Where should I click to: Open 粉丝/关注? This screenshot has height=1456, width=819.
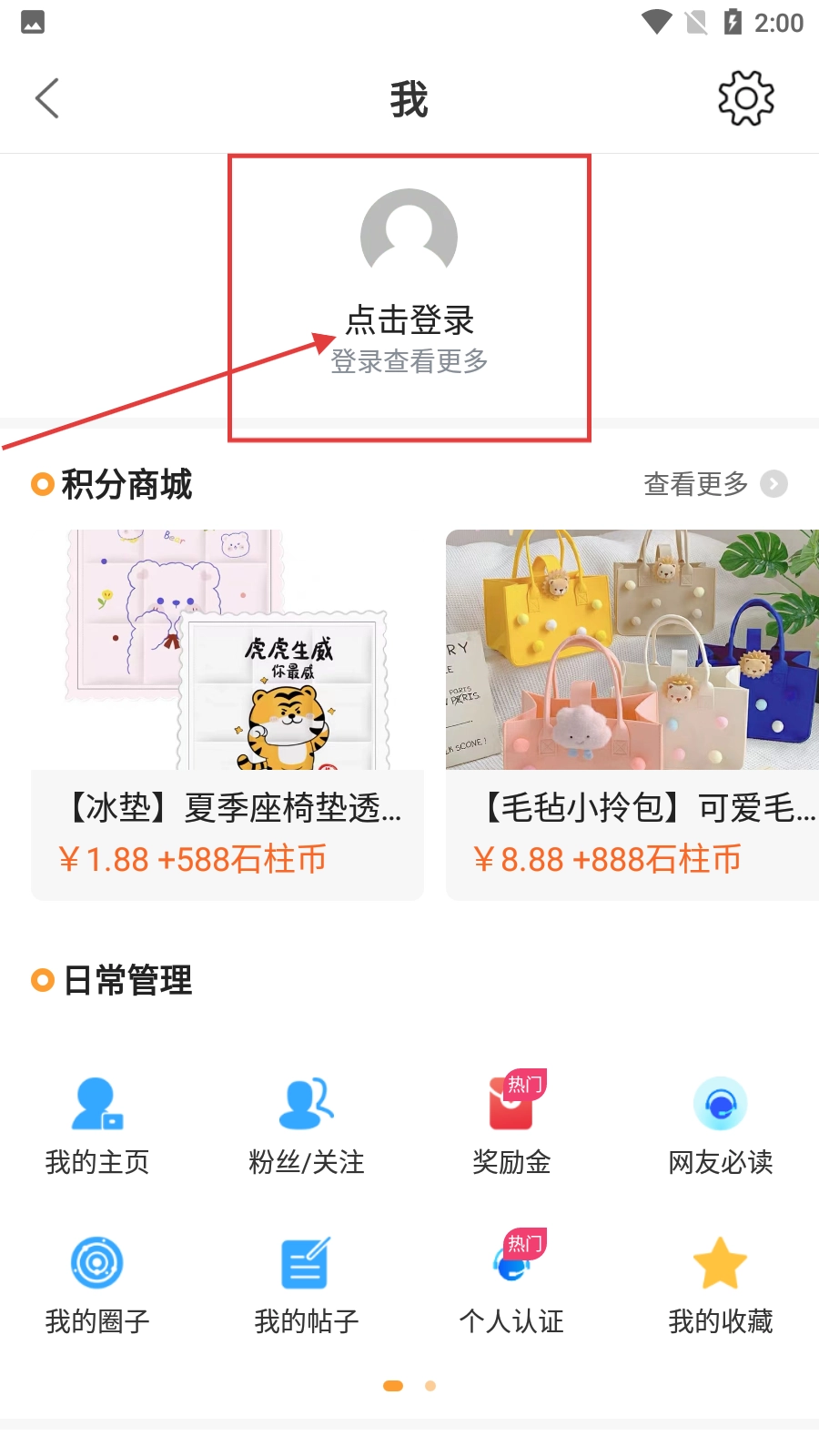pos(307,1124)
